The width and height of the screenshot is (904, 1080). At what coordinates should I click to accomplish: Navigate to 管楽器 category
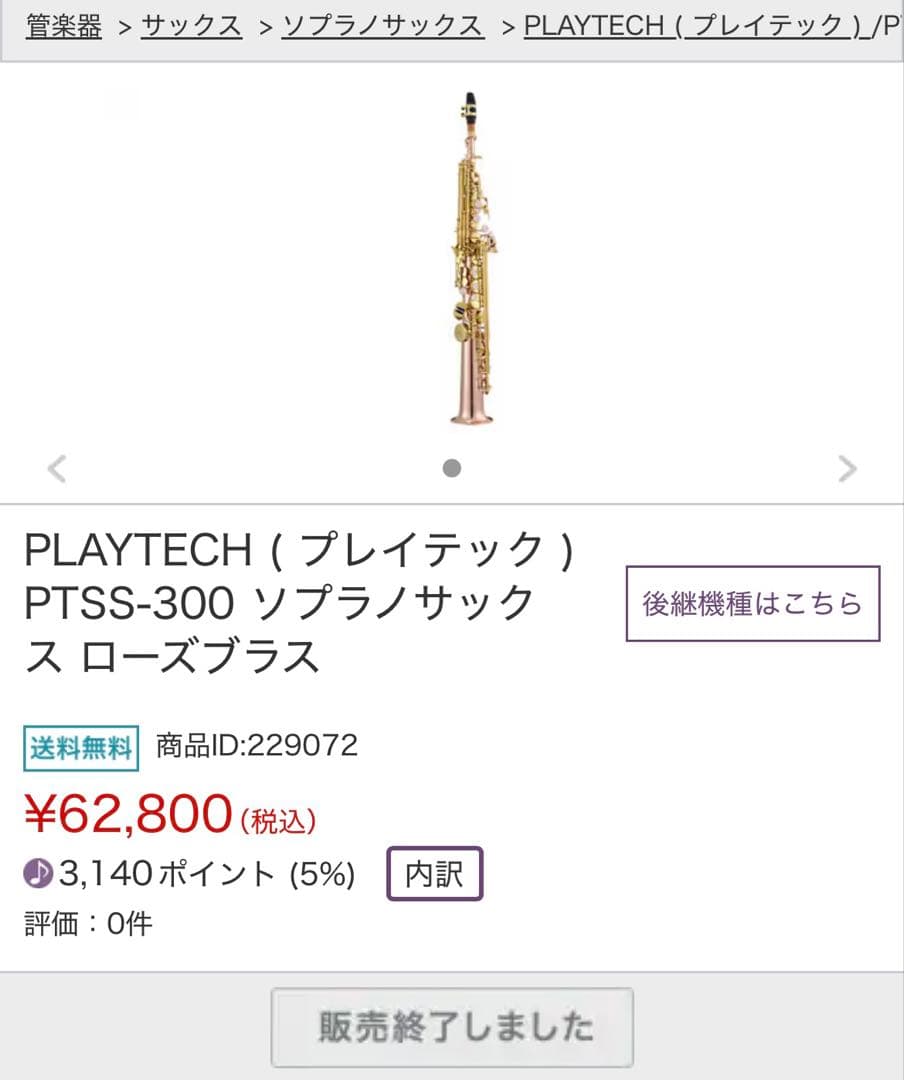tap(62, 27)
